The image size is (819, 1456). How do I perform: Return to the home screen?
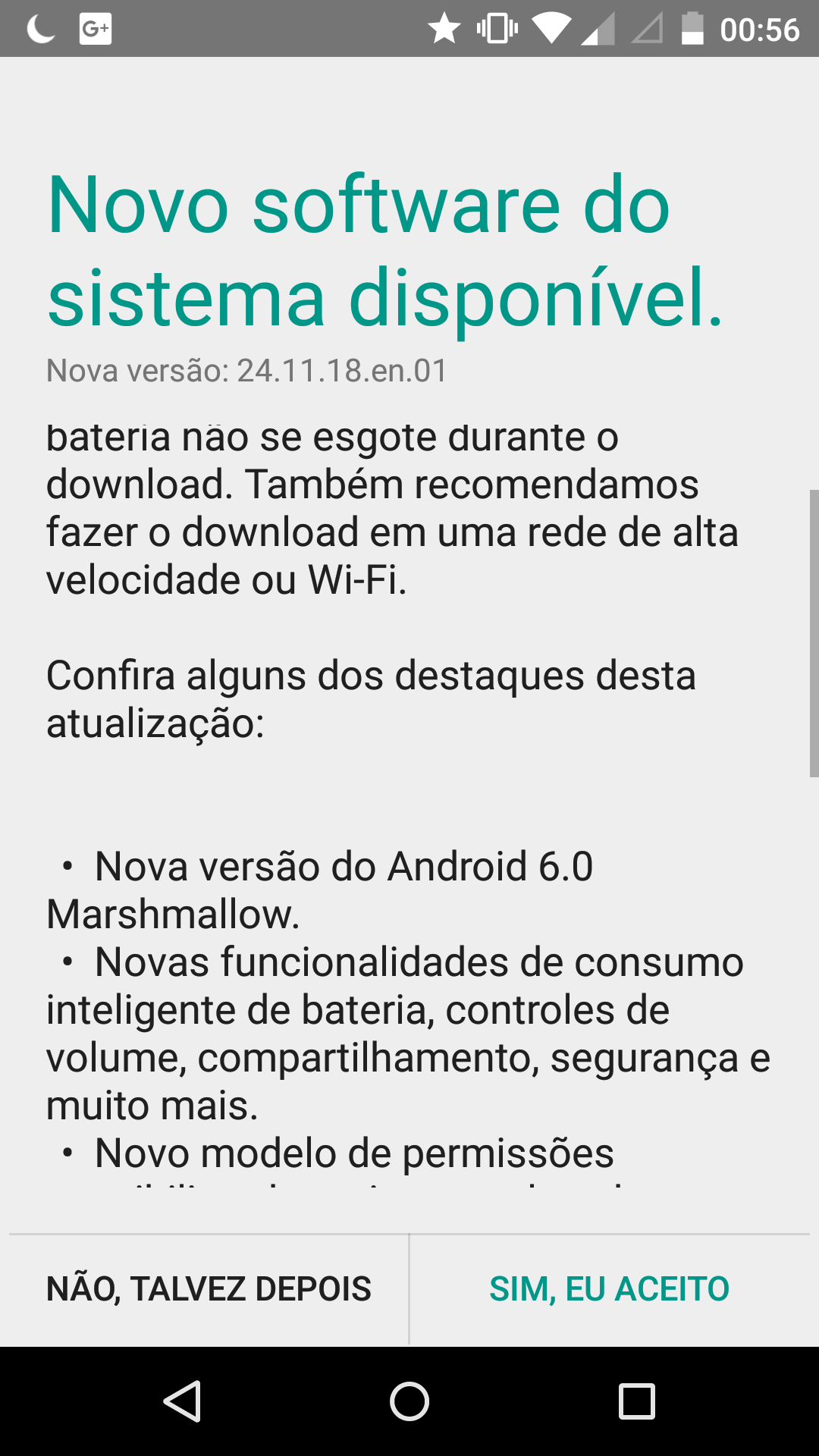coord(409,1401)
